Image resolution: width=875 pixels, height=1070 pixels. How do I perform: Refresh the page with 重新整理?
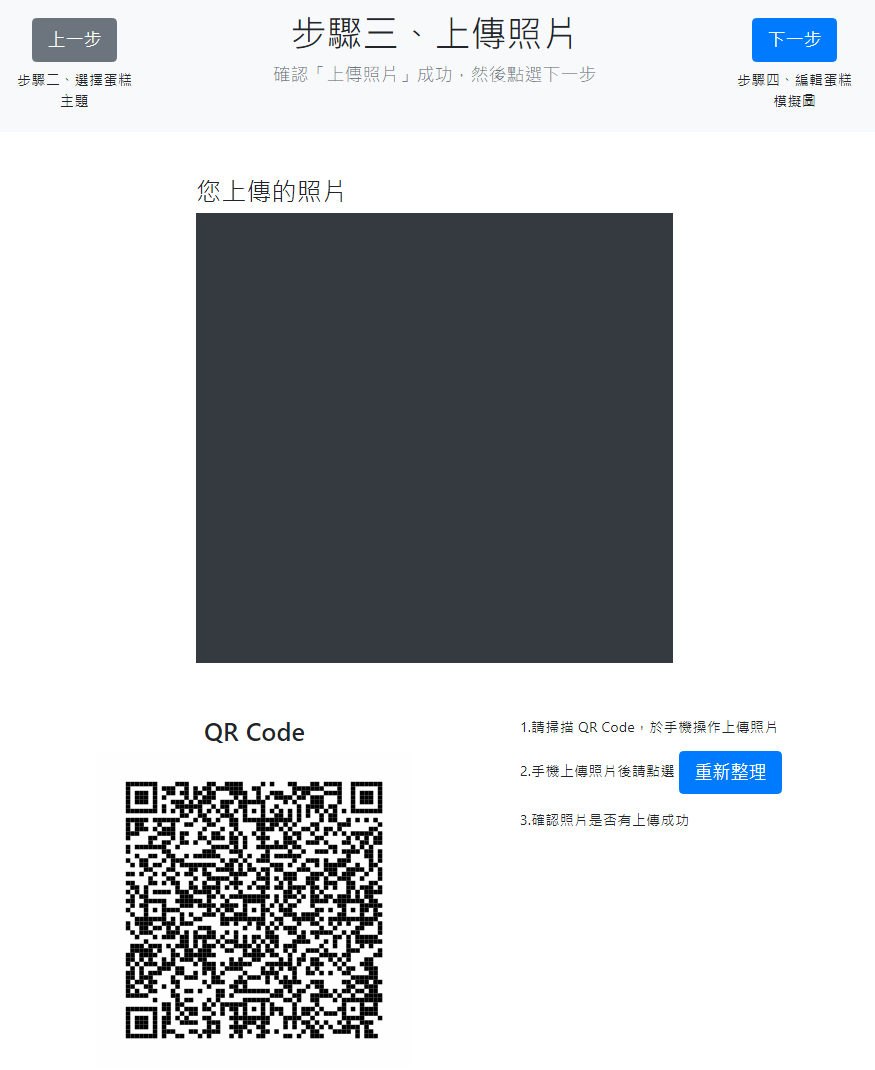coord(730,772)
